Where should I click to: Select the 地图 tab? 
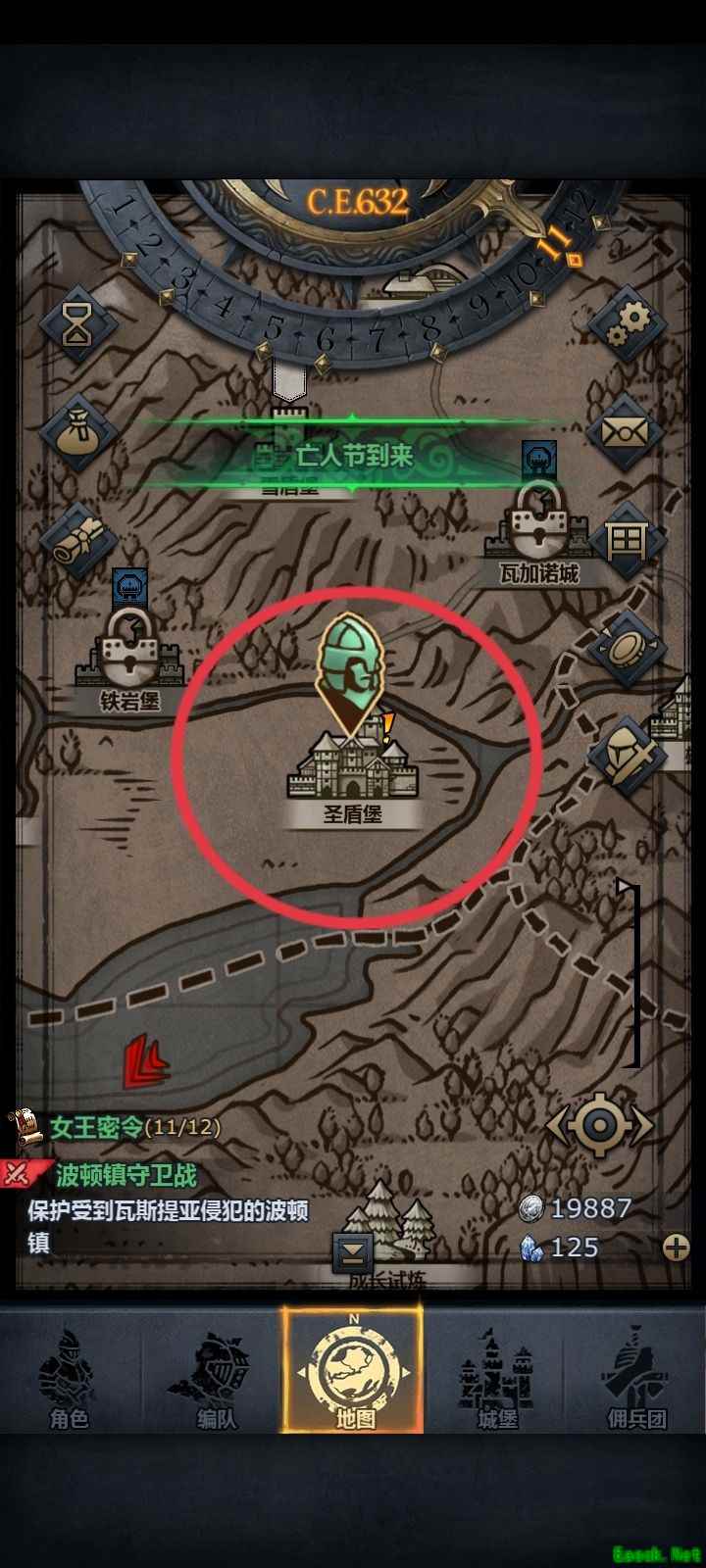pos(353,1372)
